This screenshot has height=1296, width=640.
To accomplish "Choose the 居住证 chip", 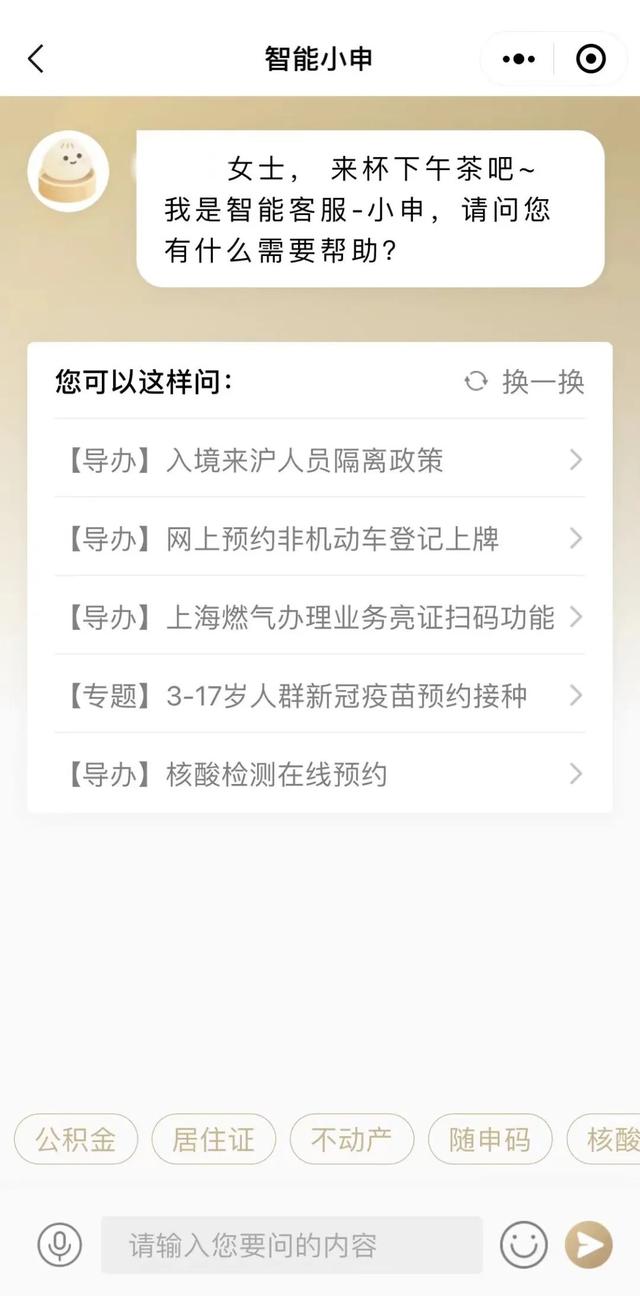I will click(x=214, y=1139).
